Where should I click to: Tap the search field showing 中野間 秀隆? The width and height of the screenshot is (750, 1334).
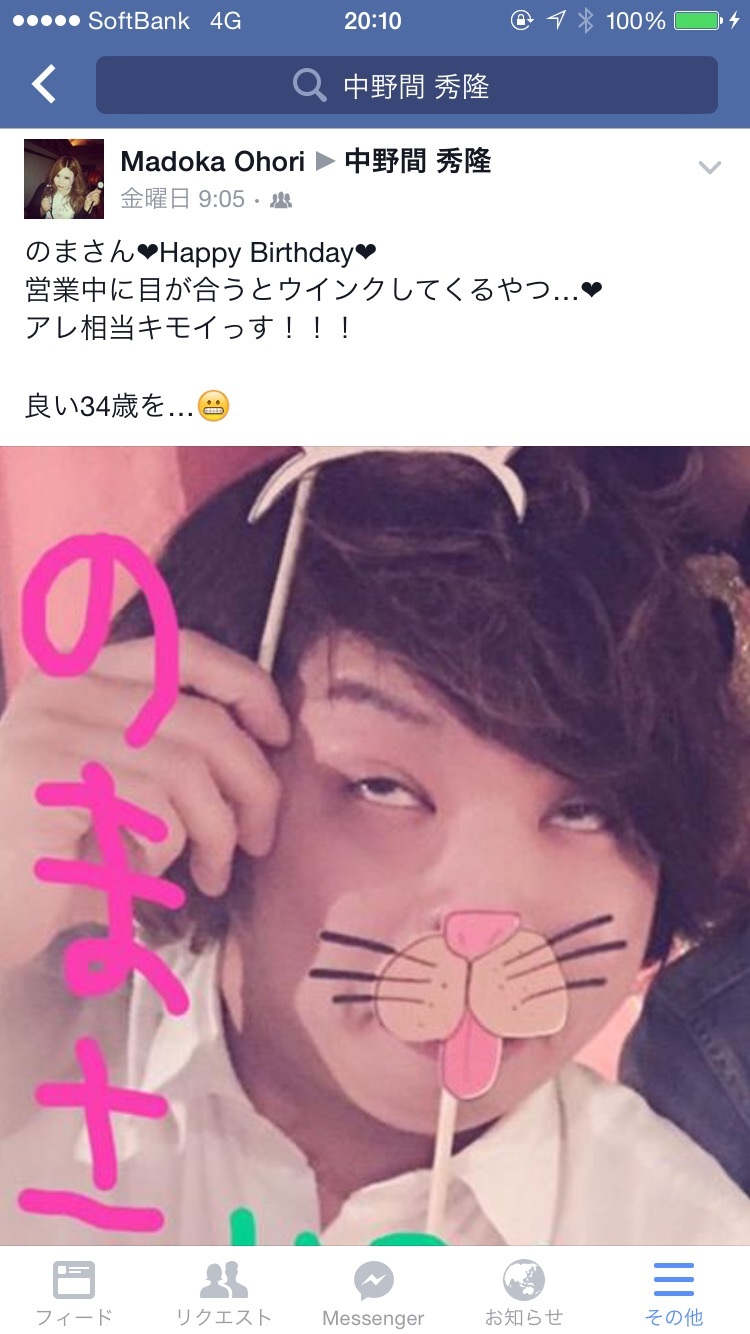click(x=406, y=86)
